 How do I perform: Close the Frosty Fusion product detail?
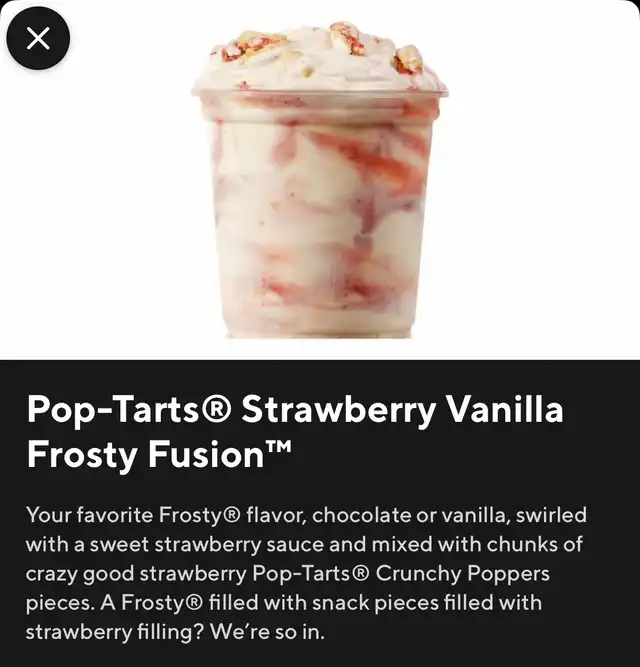[x=38, y=38]
